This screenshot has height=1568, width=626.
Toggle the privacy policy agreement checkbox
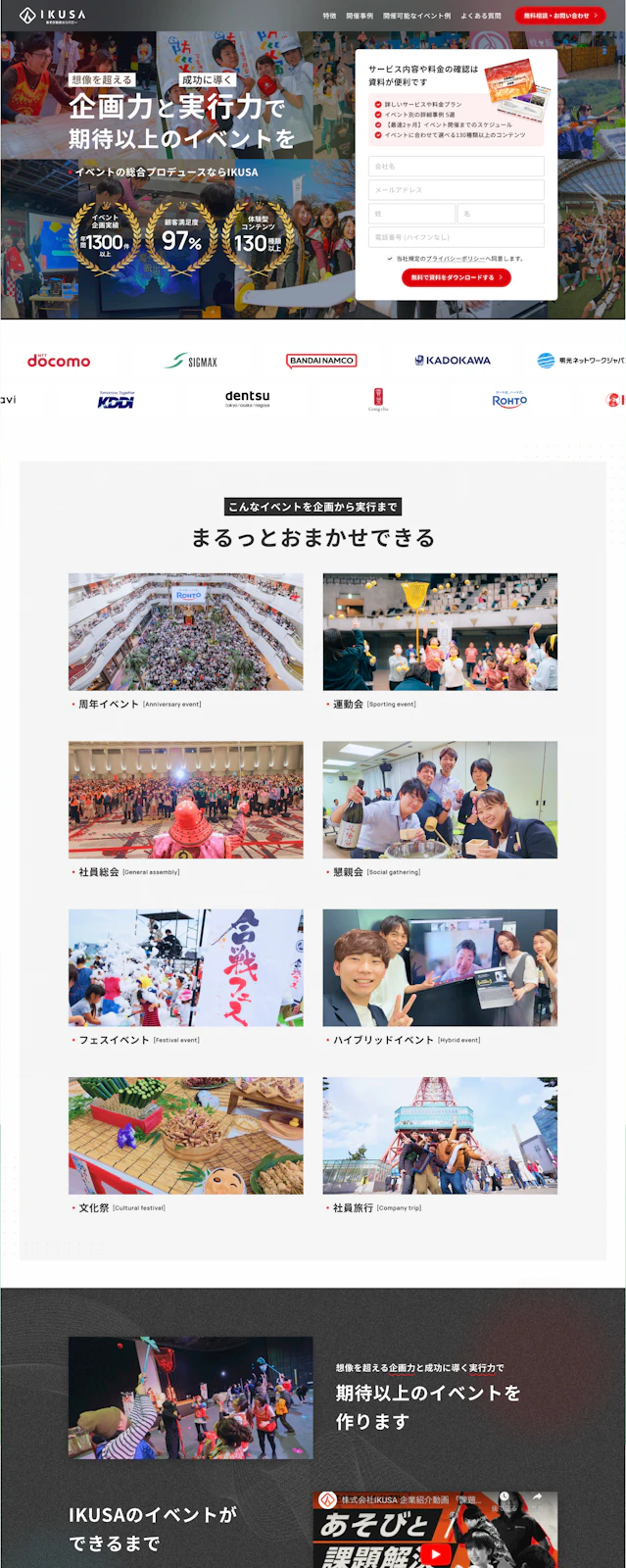coord(390,259)
